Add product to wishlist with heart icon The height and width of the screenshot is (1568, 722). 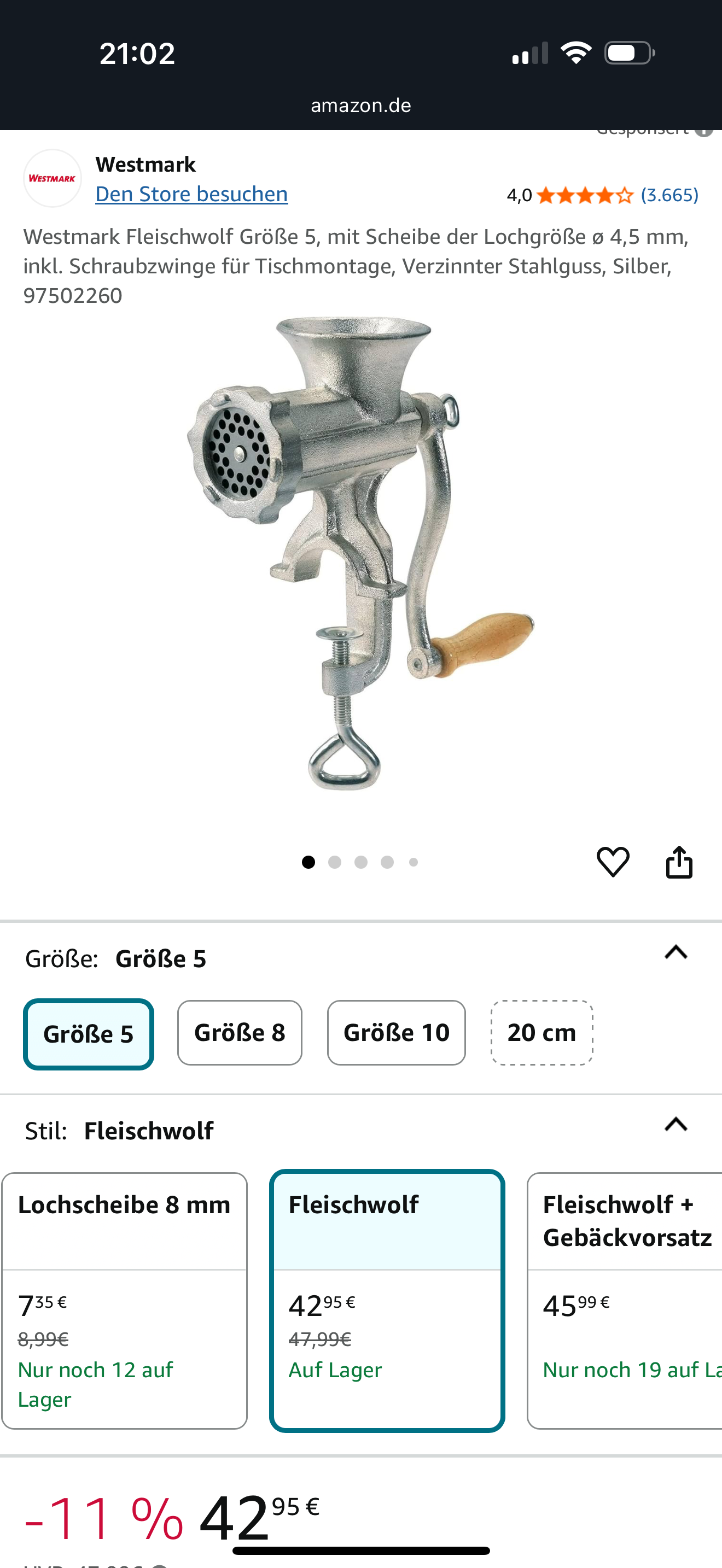coord(613,862)
